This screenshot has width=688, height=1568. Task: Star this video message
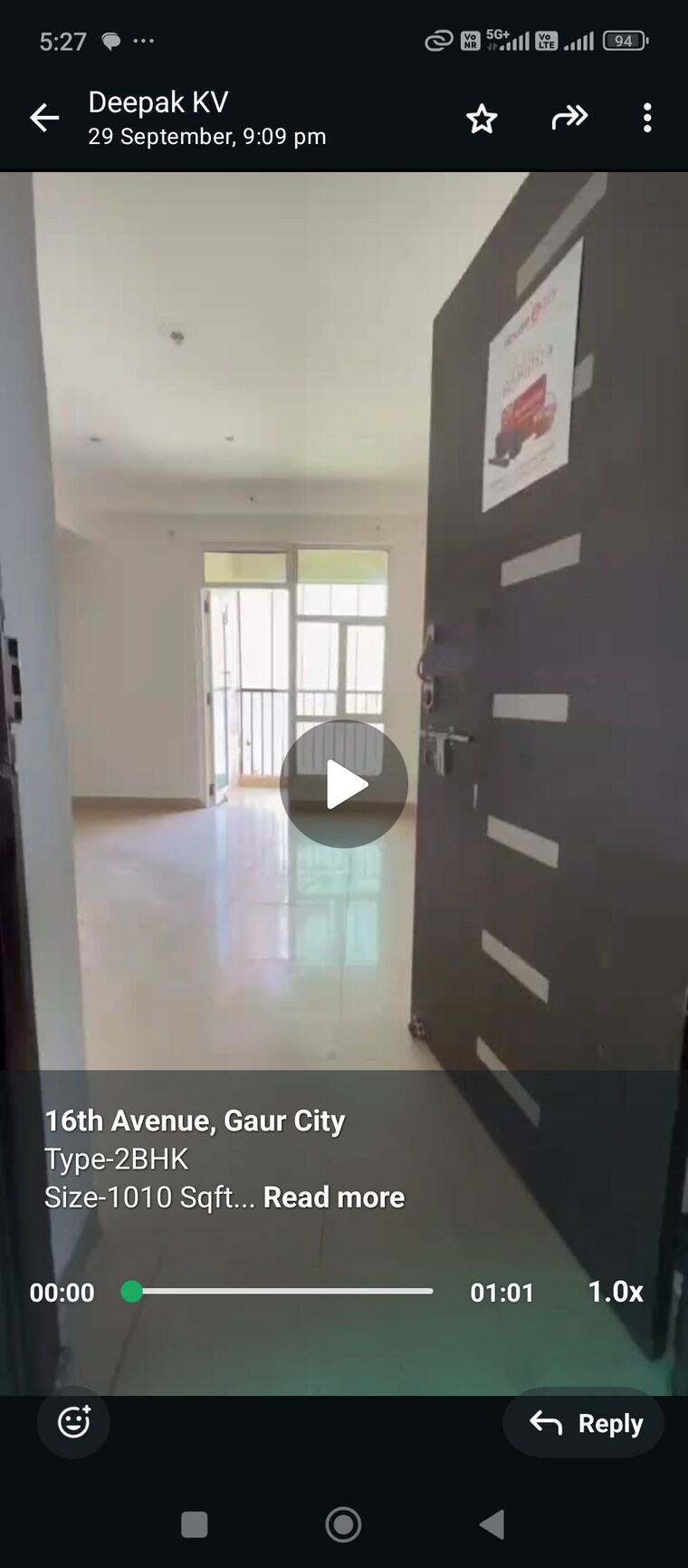(x=482, y=119)
